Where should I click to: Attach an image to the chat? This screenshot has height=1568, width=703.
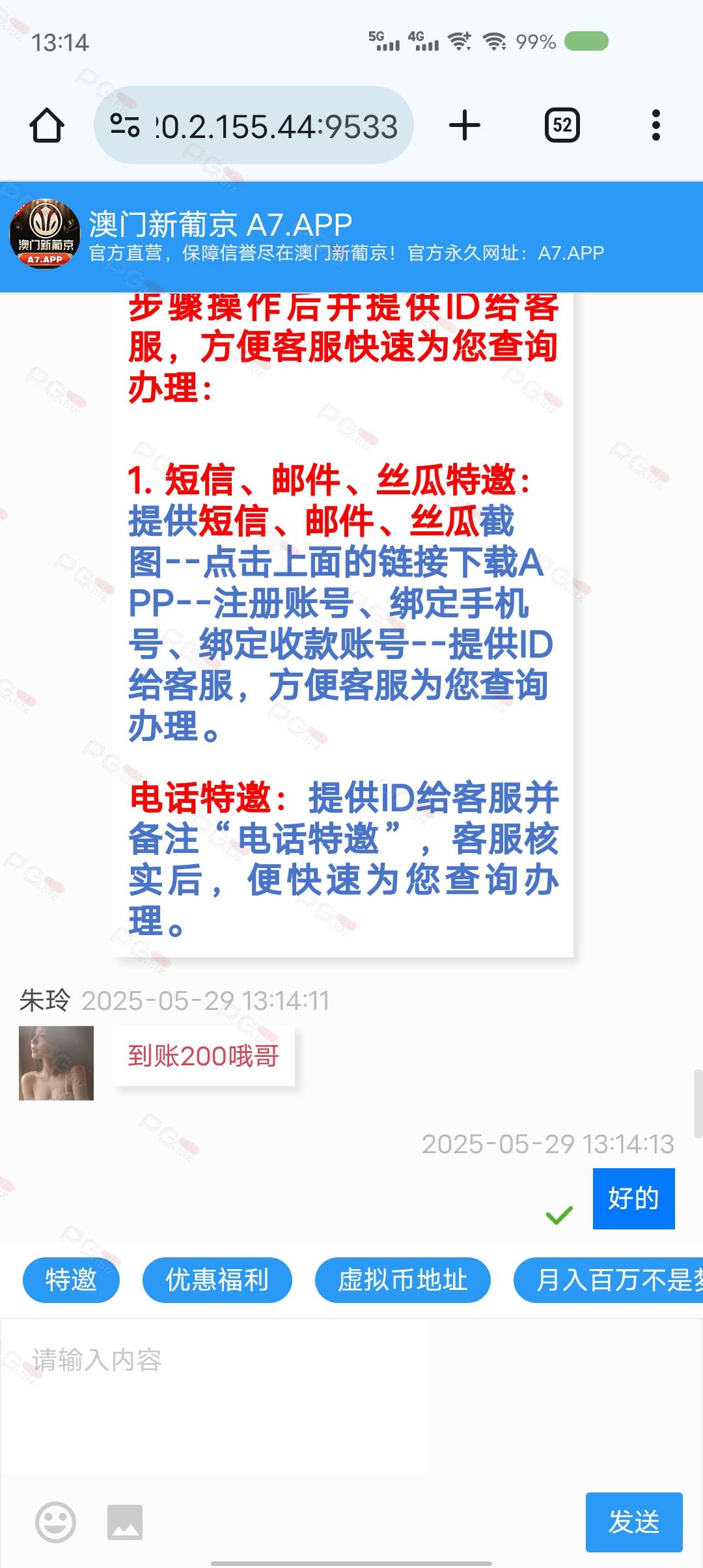125,1522
